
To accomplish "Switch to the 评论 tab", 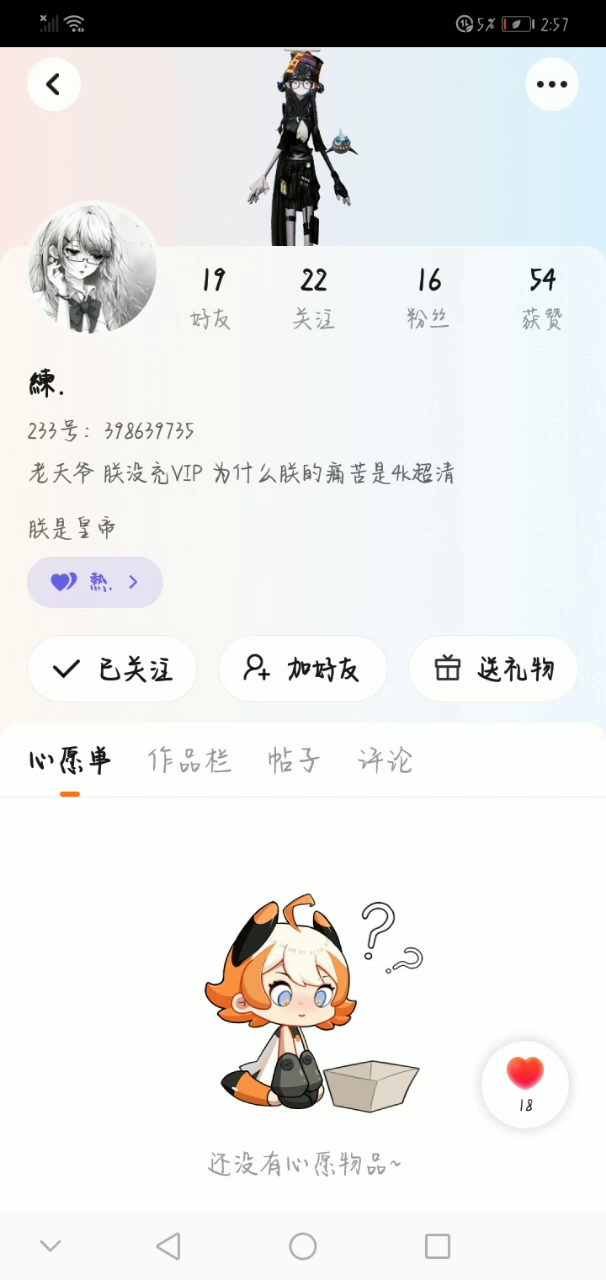I will [x=385, y=761].
